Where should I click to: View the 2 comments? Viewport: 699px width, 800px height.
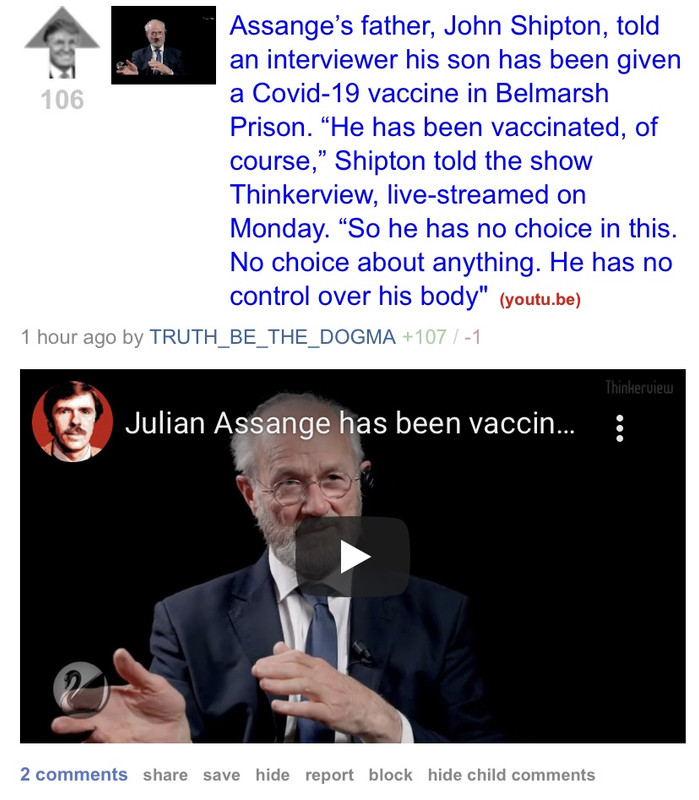[x=74, y=775]
